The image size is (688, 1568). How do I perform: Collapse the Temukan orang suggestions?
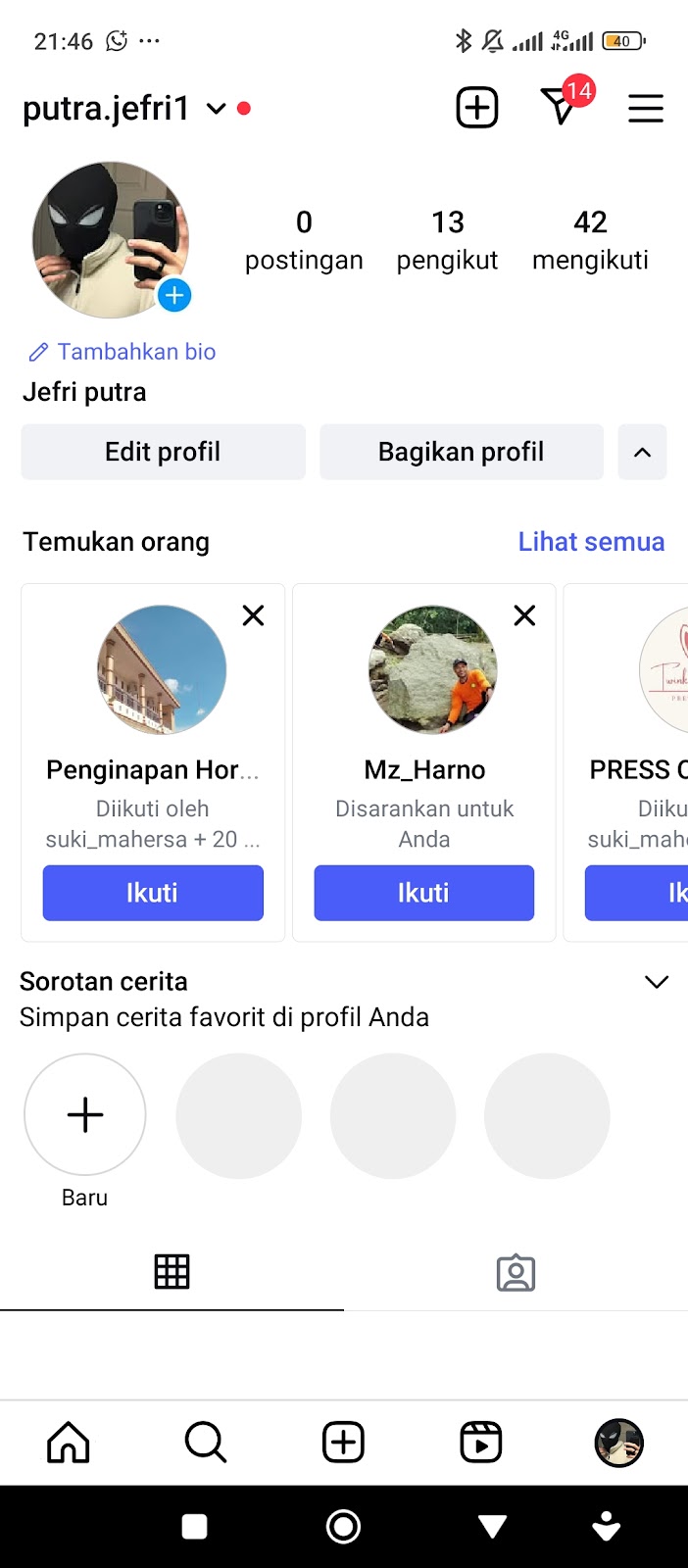tap(642, 452)
